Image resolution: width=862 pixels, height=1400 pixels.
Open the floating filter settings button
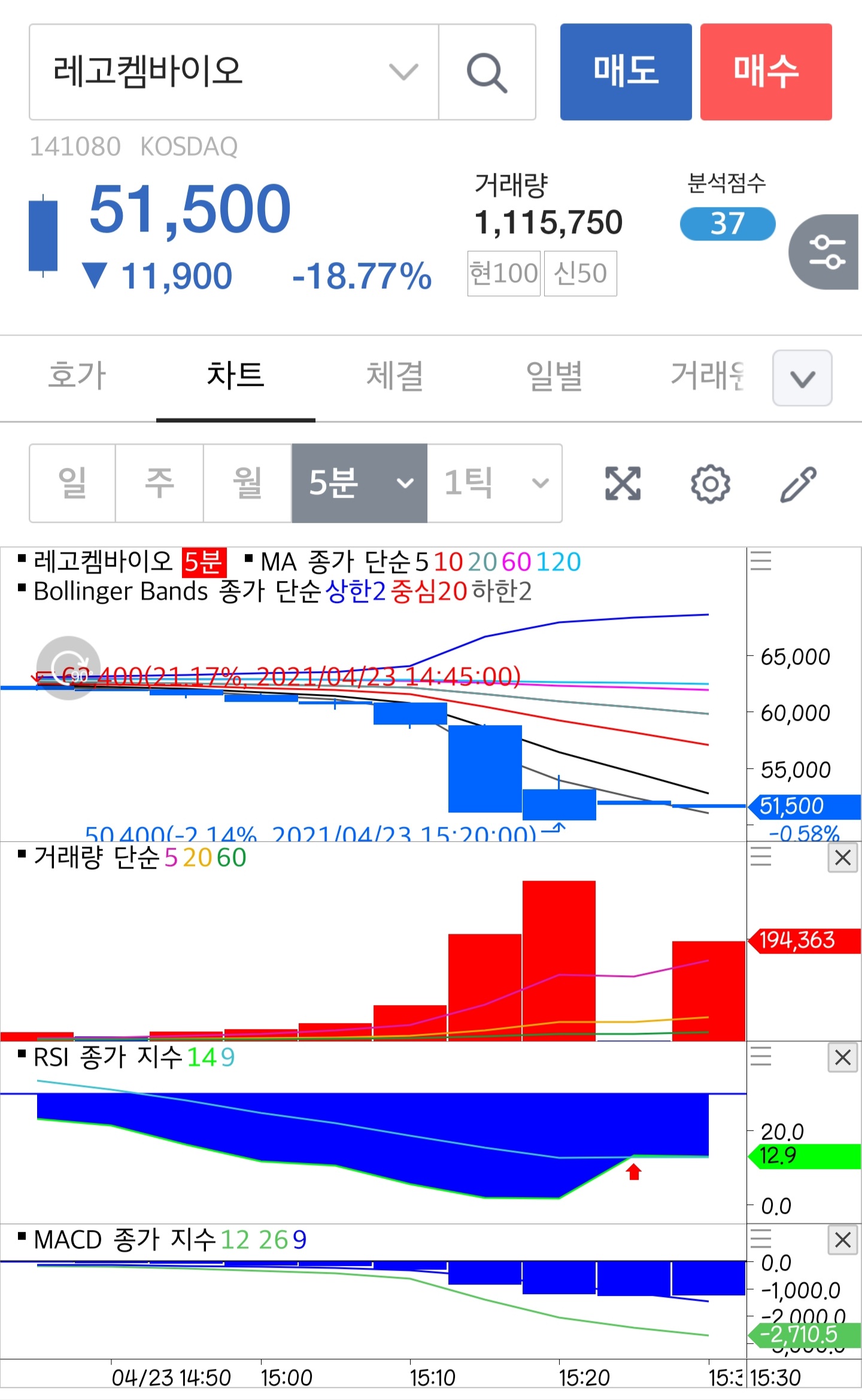(x=827, y=252)
